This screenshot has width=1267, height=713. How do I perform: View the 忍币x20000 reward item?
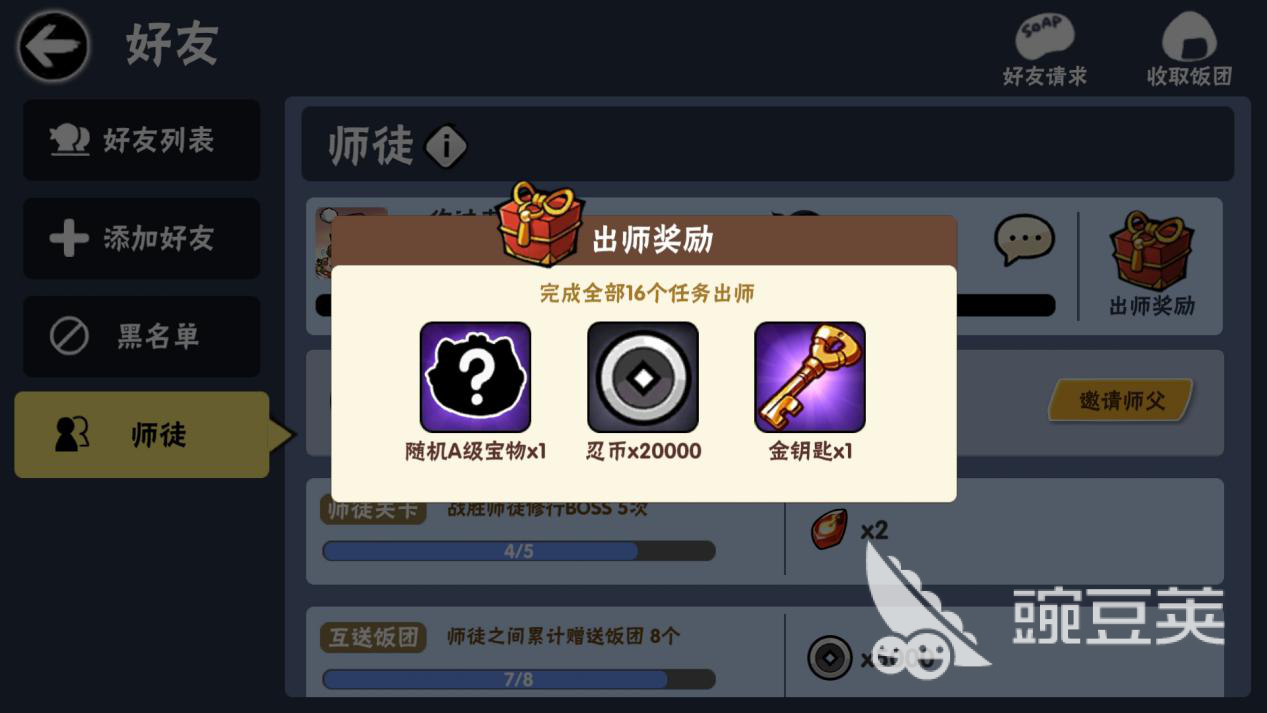pyautogui.click(x=642, y=377)
